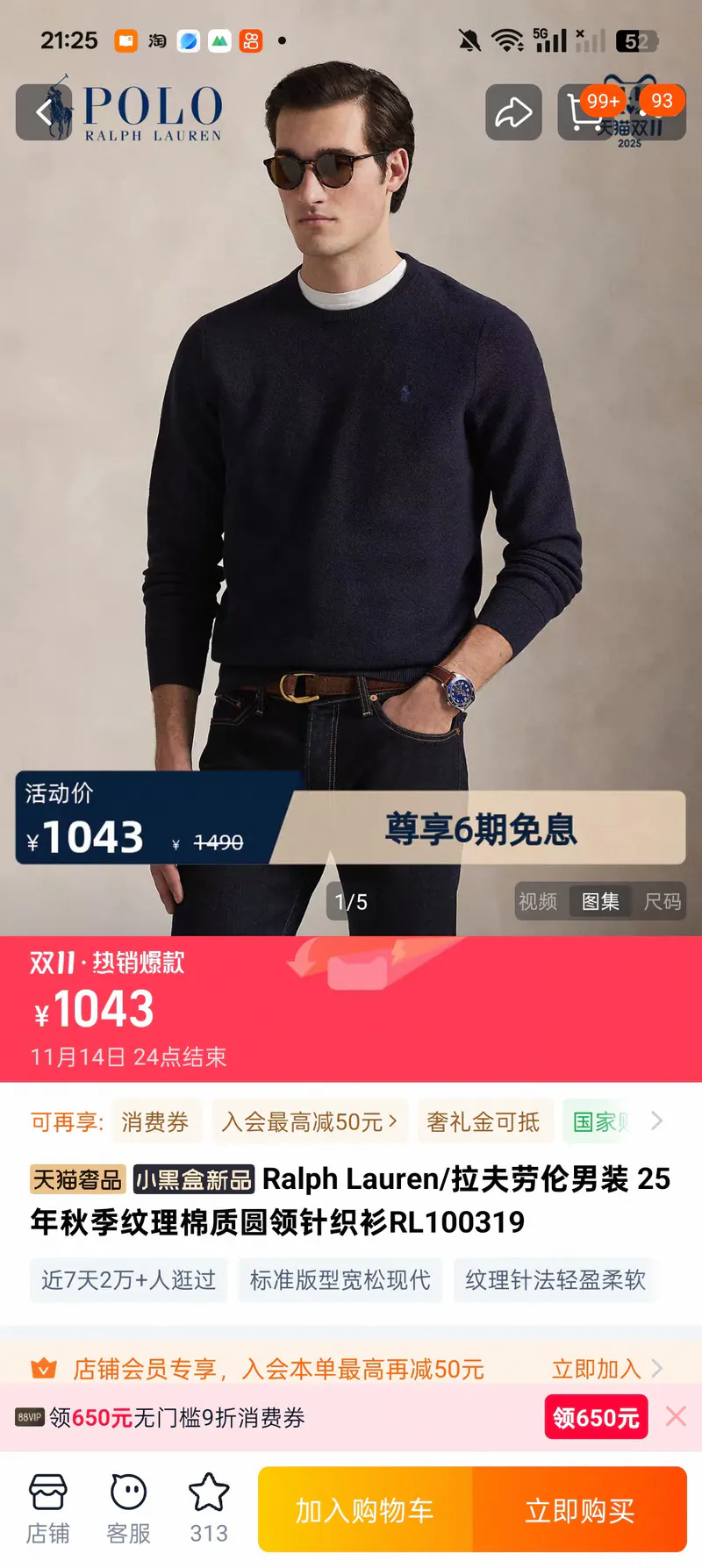Expand the 可再享 benefits arrow
702x1568 pixels.
pyautogui.click(x=657, y=1121)
